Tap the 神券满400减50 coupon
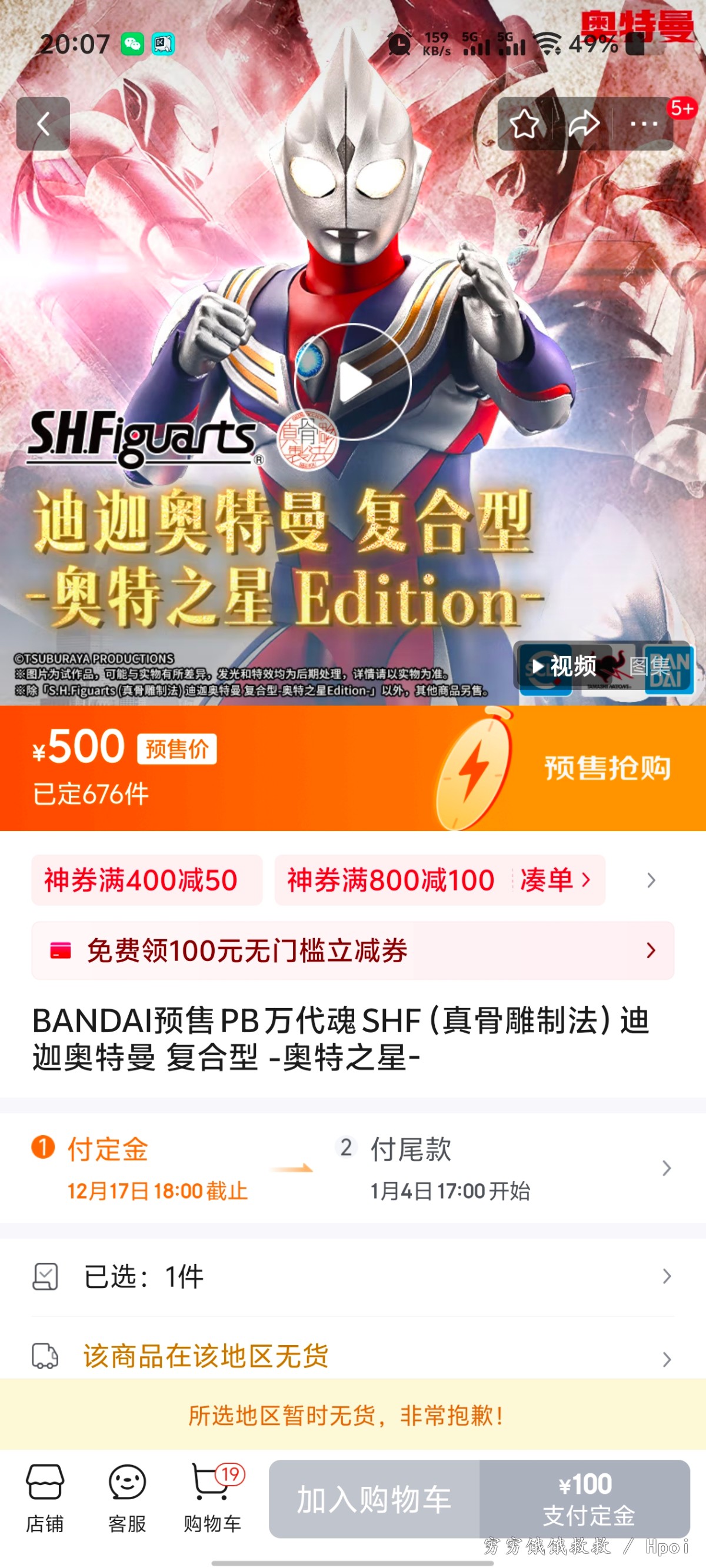706x1568 pixels. point(147,880)
